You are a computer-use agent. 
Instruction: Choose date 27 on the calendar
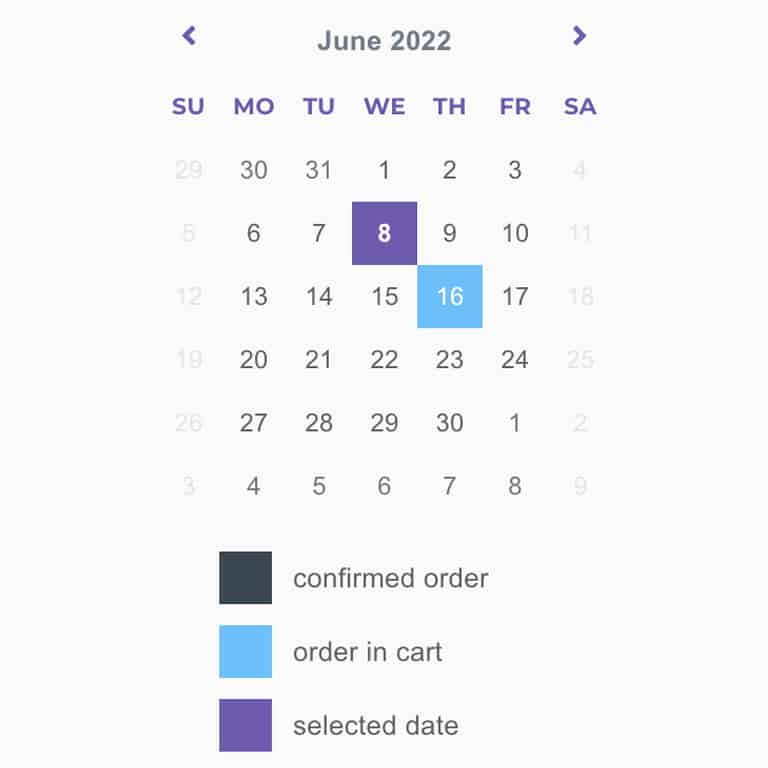254,423
